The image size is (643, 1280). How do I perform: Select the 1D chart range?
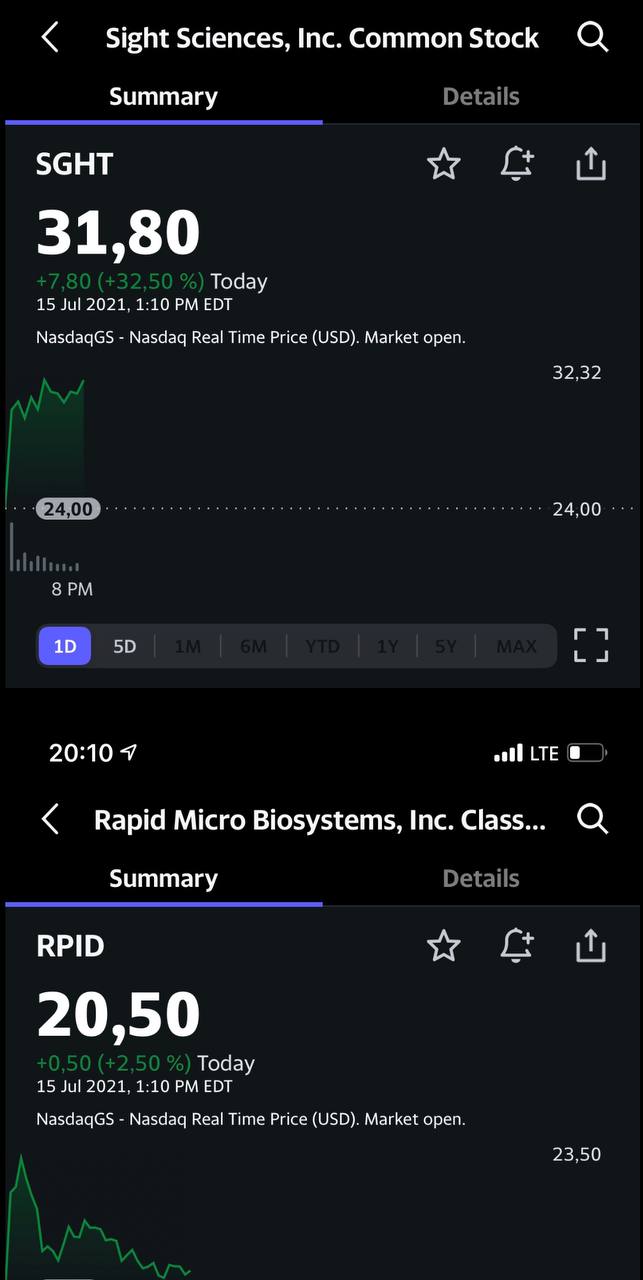(x=65, y=646)
